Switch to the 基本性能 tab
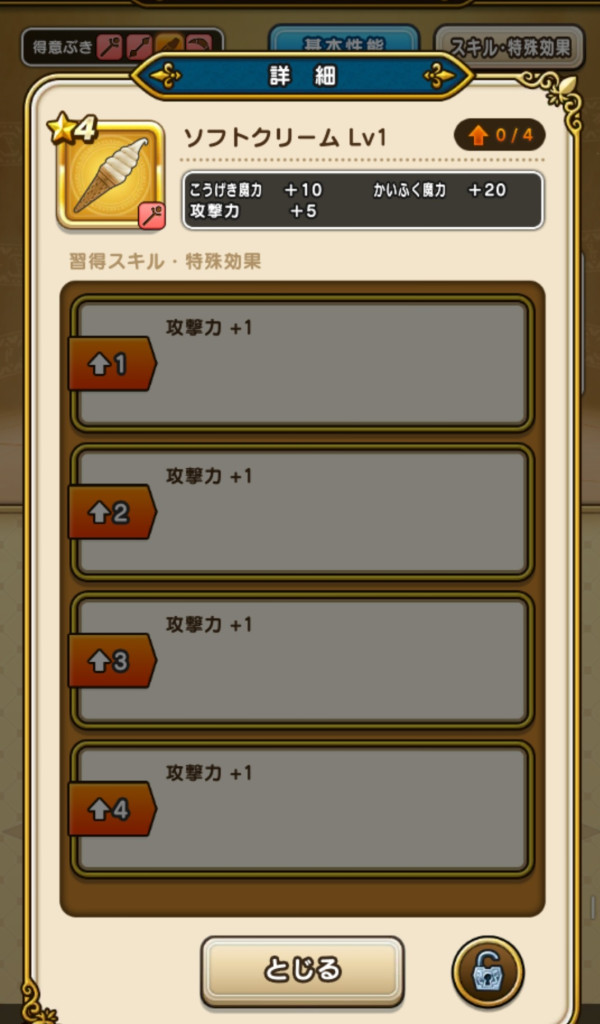 (343, 40)
